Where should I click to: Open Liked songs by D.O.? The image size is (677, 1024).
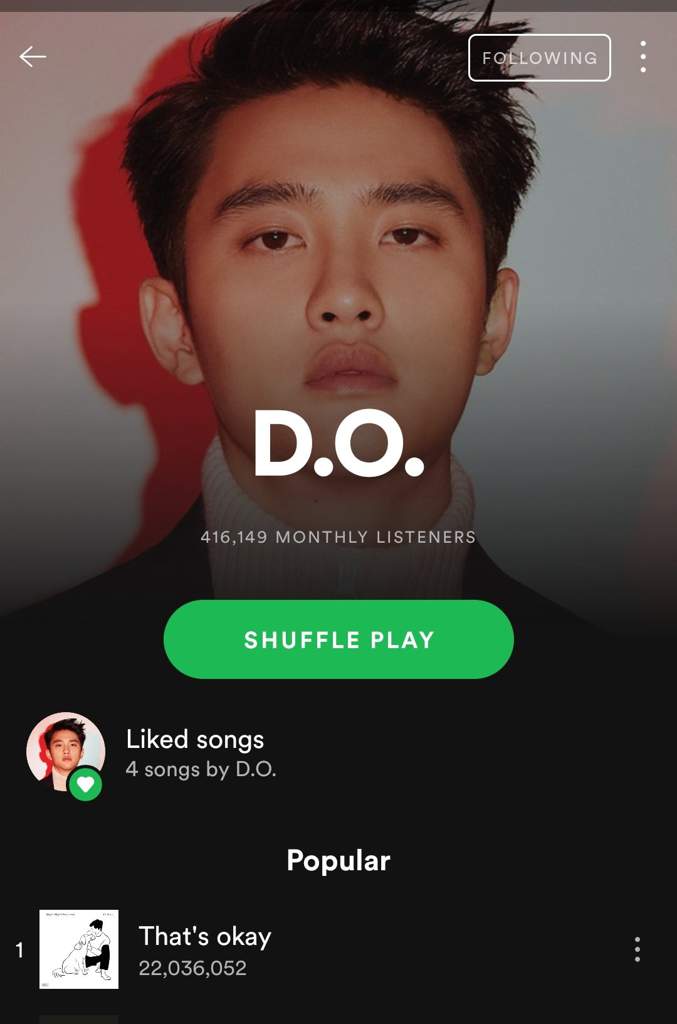click(x=195, y=752)
